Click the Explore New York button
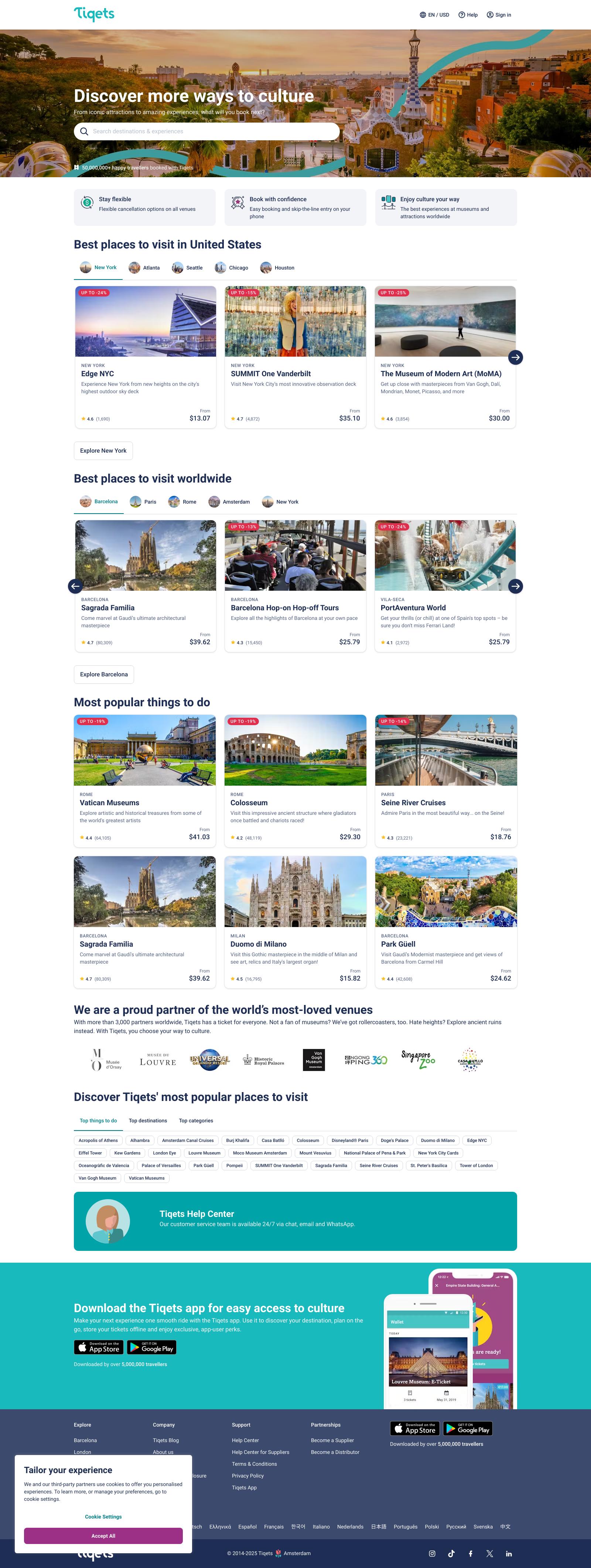This screenshot has width=591, height=1568. [103, 450]
